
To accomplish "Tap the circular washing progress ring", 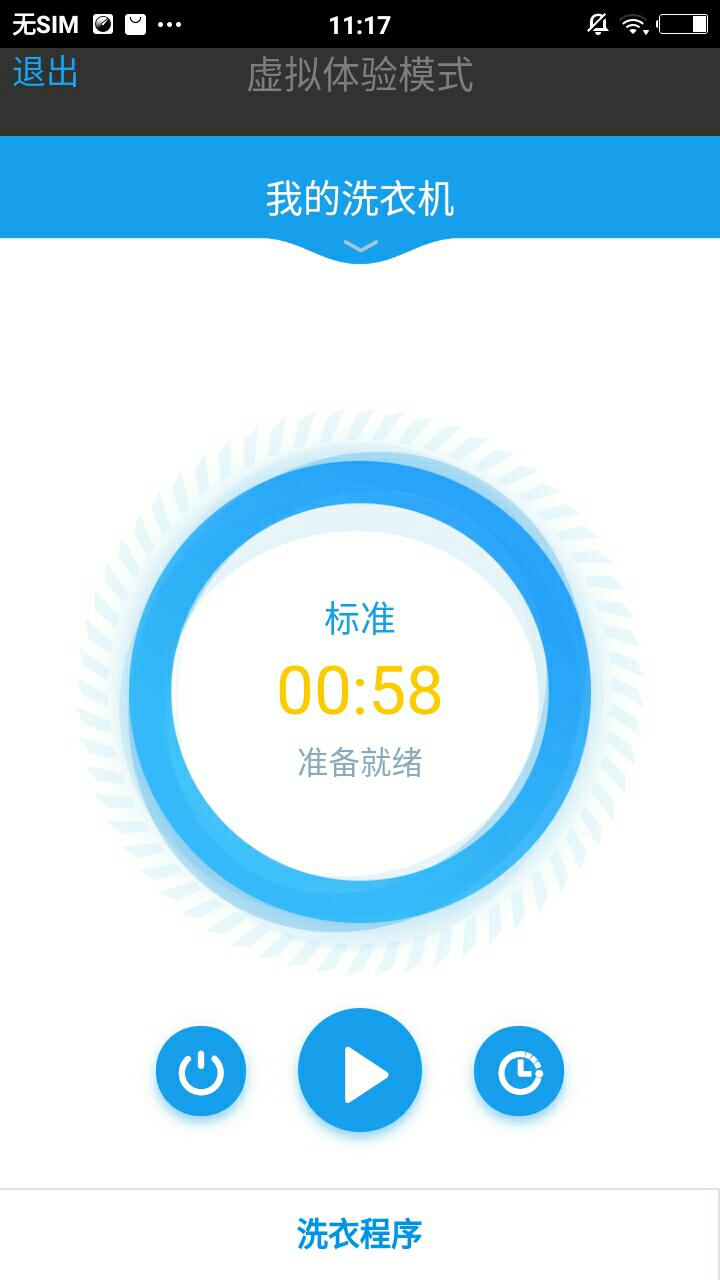I will (360, 480).
